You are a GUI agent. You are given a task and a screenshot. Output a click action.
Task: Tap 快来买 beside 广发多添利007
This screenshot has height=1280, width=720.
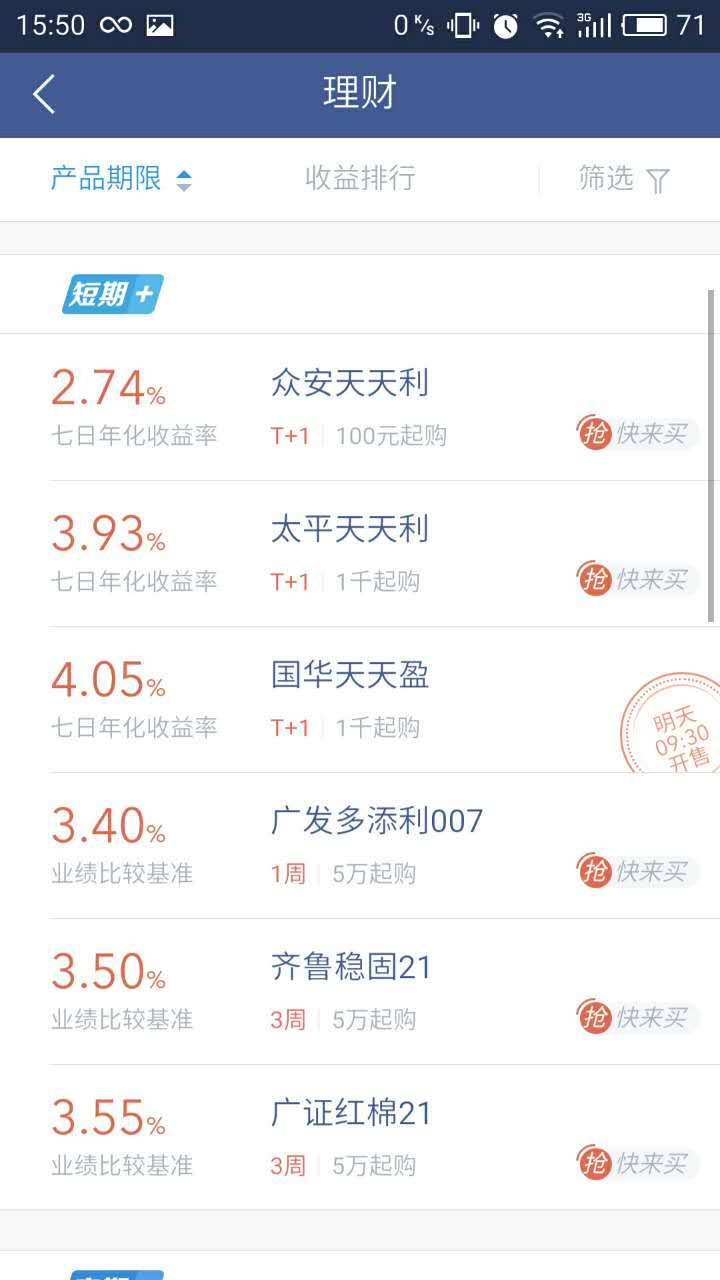tap(653, 872)
